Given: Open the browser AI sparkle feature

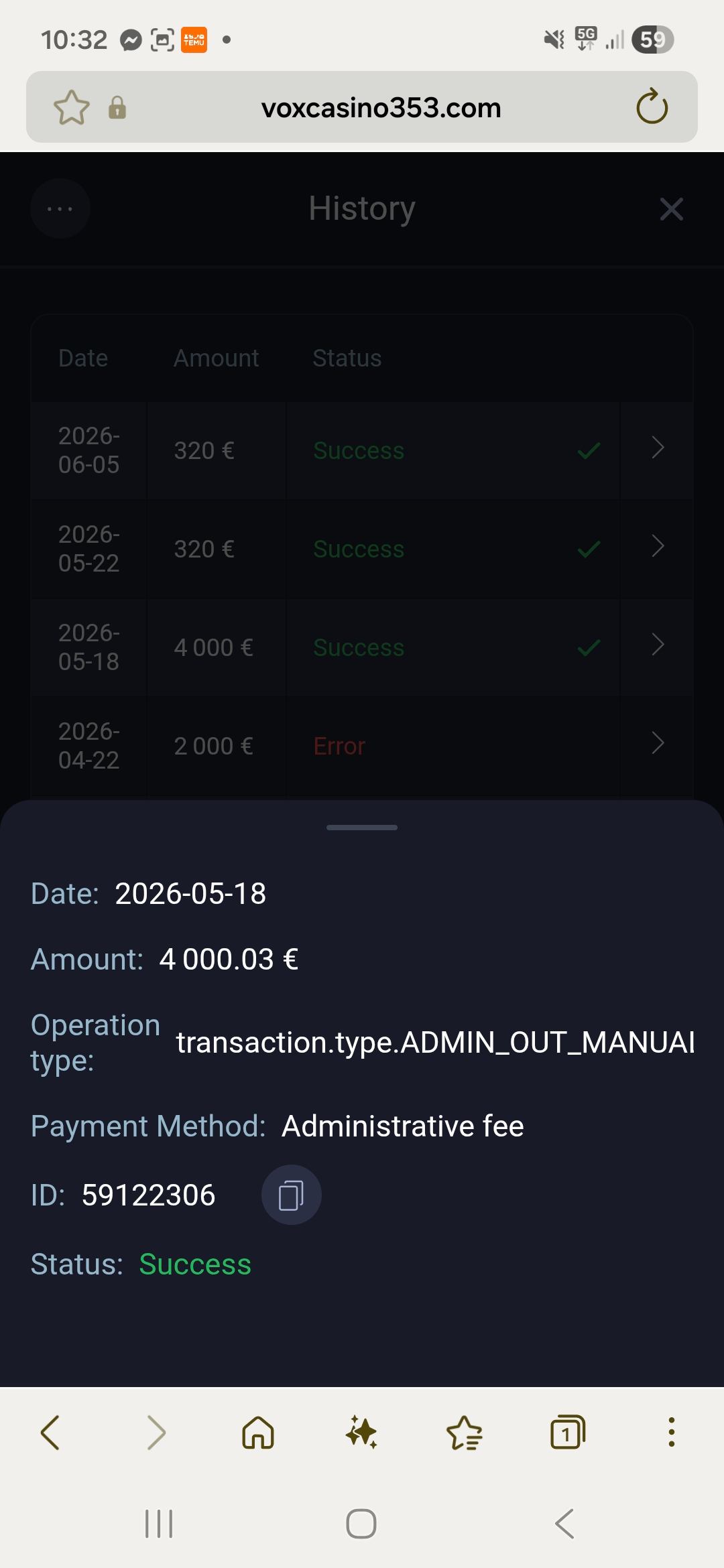Looking at the screenshot, I should click(x=361, y=1433).
